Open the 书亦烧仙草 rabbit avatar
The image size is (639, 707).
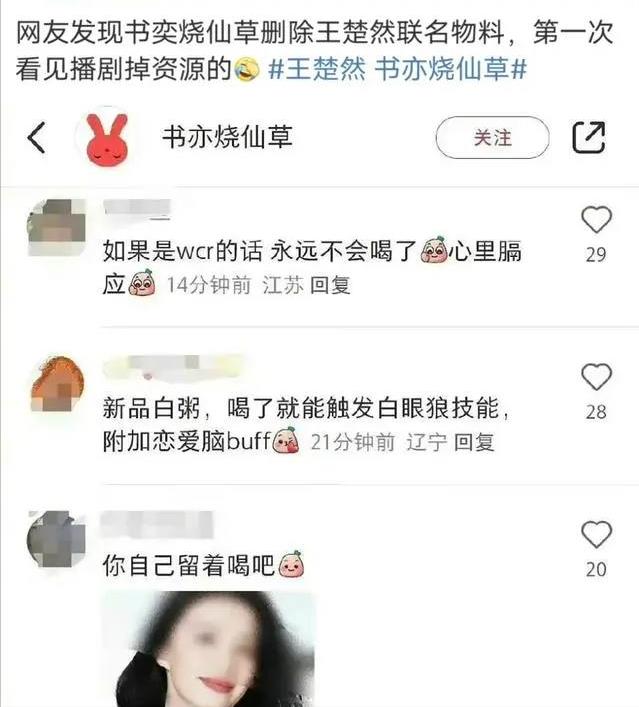tap(107, 138)
